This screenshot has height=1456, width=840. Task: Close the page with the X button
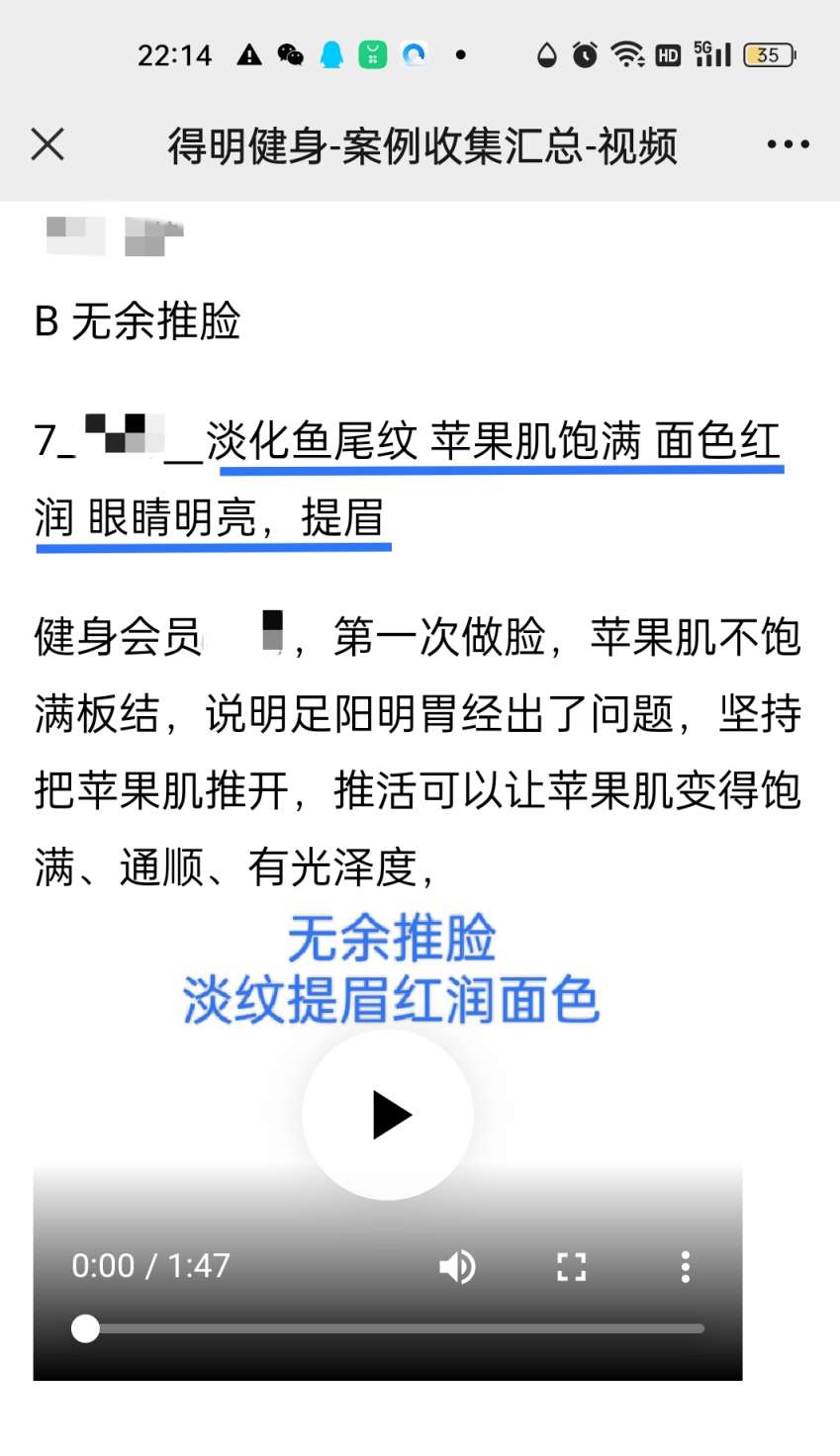point(47,144)
